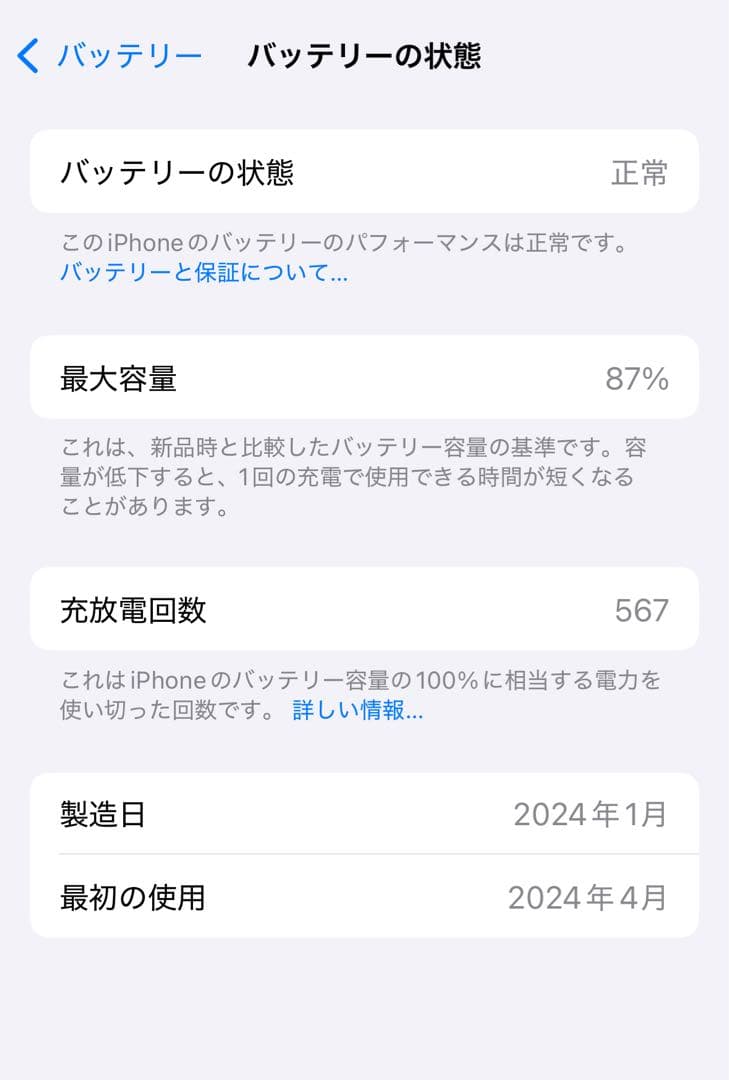This screenshot has width=729, height=1080.
Task: Tap the 最初の使用 row
Action: point(365,898)
